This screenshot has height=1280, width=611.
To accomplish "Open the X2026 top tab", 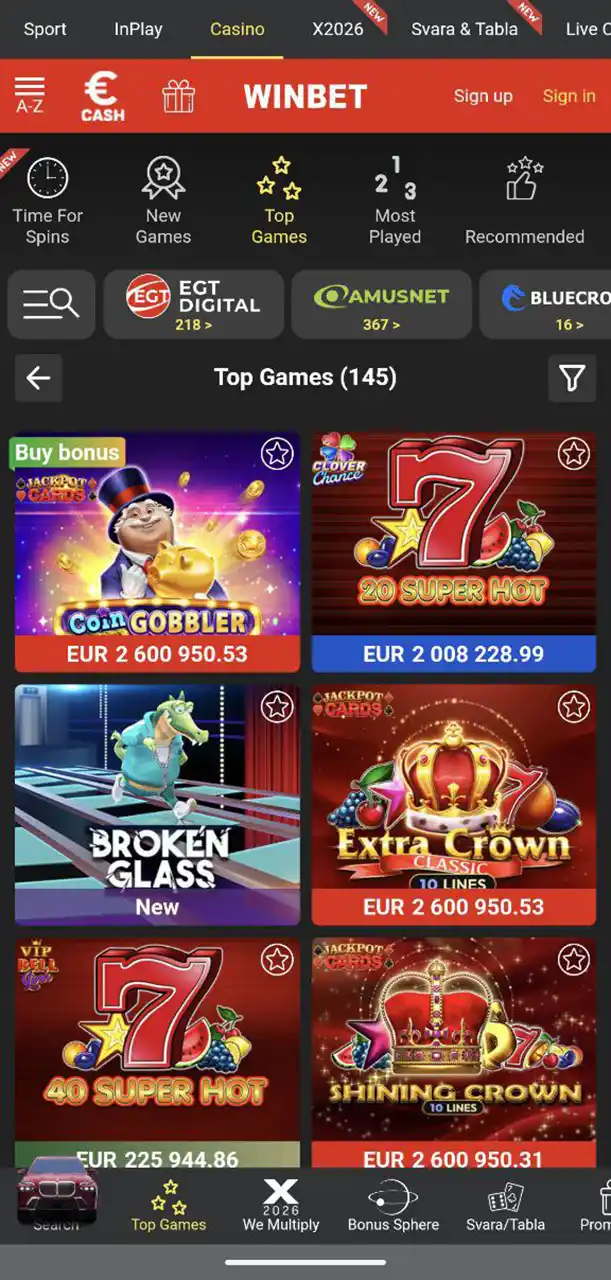I will coord(338,29).
